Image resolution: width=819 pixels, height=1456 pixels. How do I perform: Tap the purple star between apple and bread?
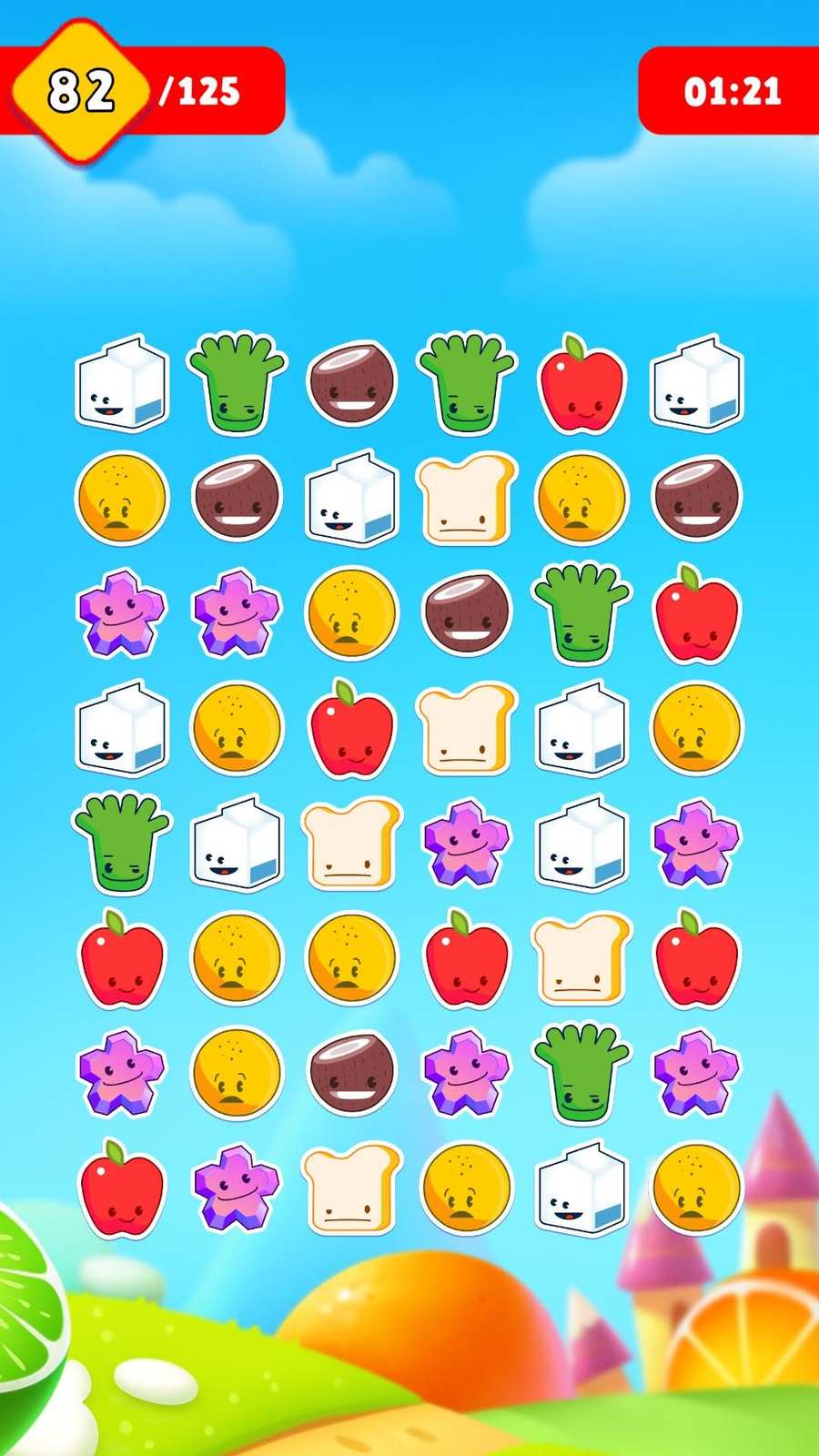coord(237,1188)
